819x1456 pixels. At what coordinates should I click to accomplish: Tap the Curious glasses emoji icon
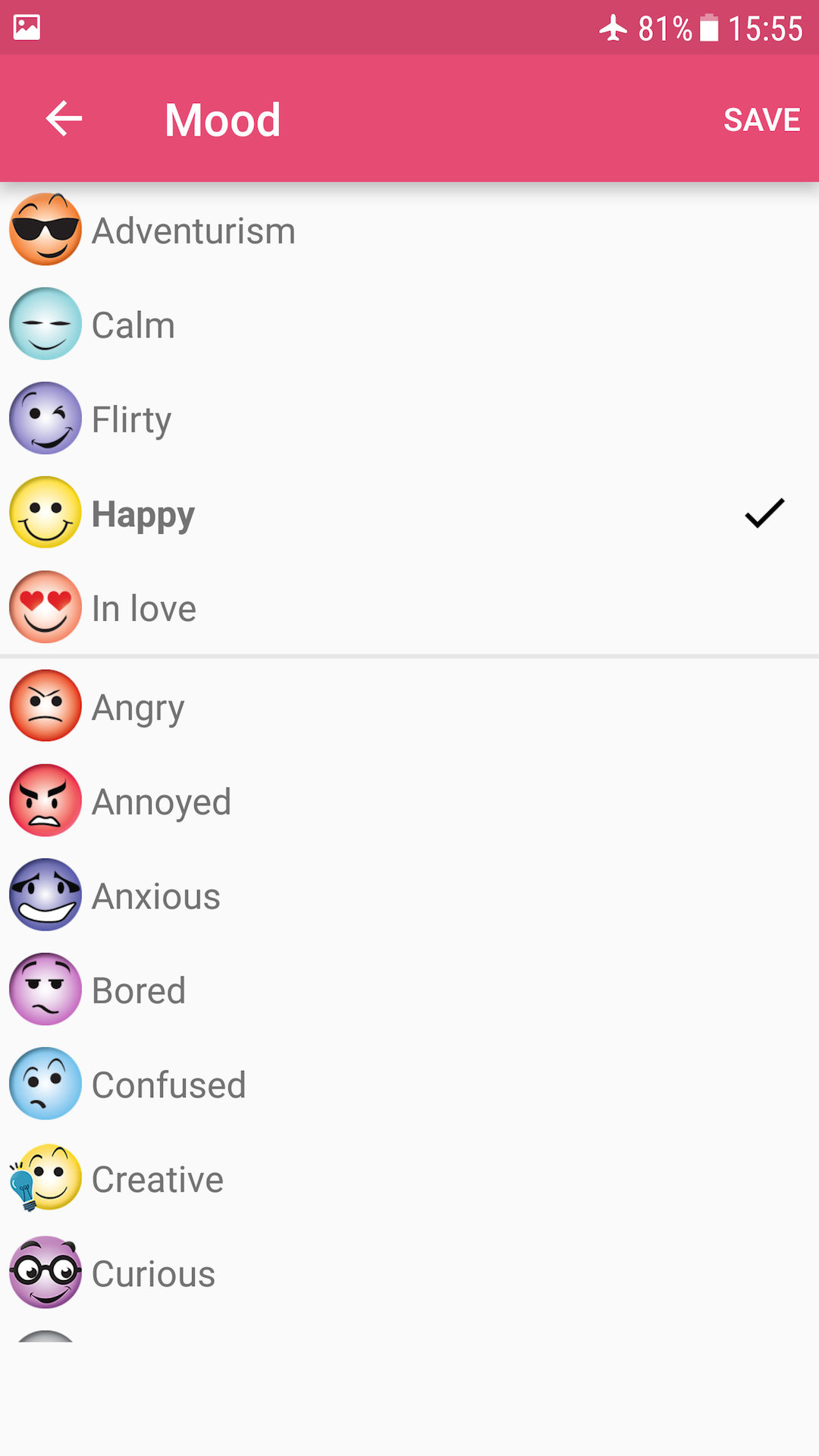[x=45, y=1273]
